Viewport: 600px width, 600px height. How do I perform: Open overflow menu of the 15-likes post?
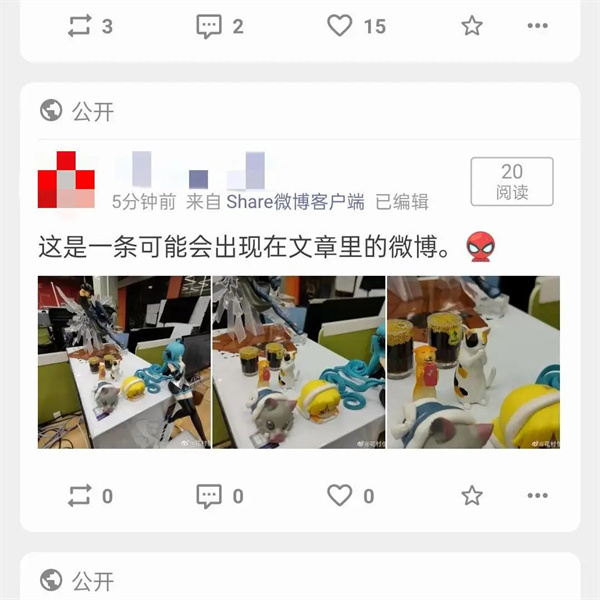[x=537, y=27]
